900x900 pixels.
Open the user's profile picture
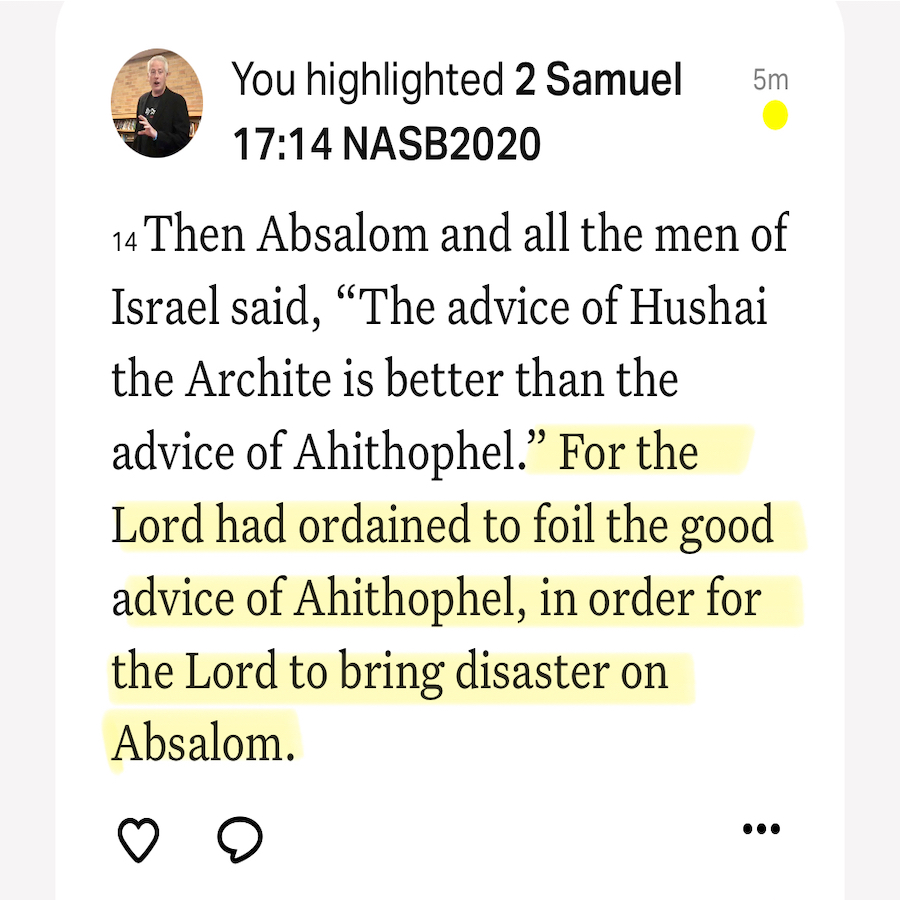[156, 104]
